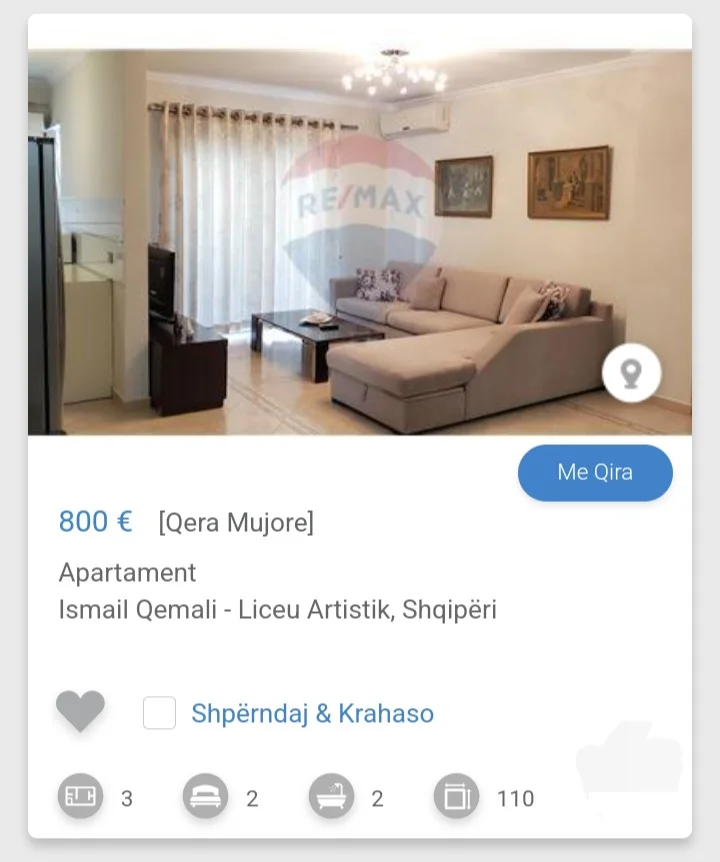Click the 800 € price display
Screen dimensions: 720x862
pos(95,521)
